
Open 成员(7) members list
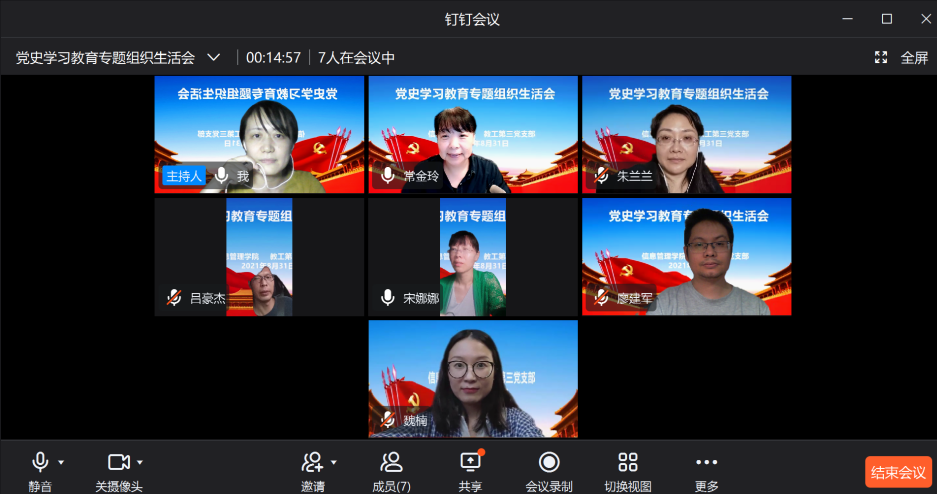(391, 470)
